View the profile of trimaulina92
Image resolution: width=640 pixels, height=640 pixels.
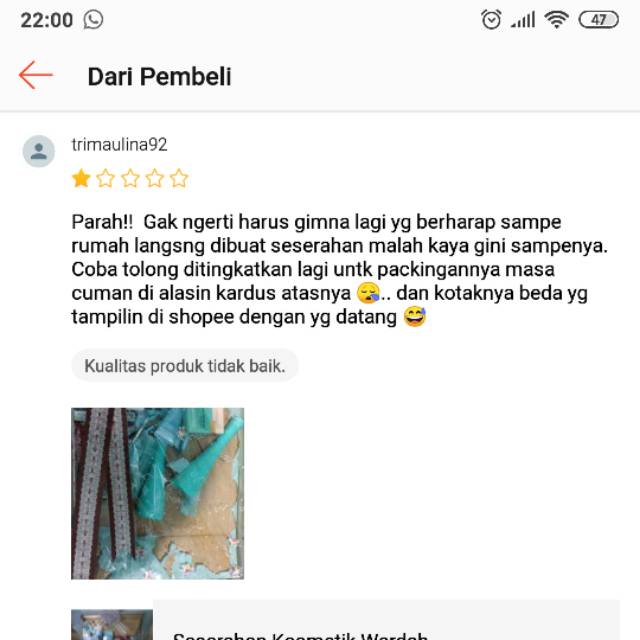(x=39, y=151)
